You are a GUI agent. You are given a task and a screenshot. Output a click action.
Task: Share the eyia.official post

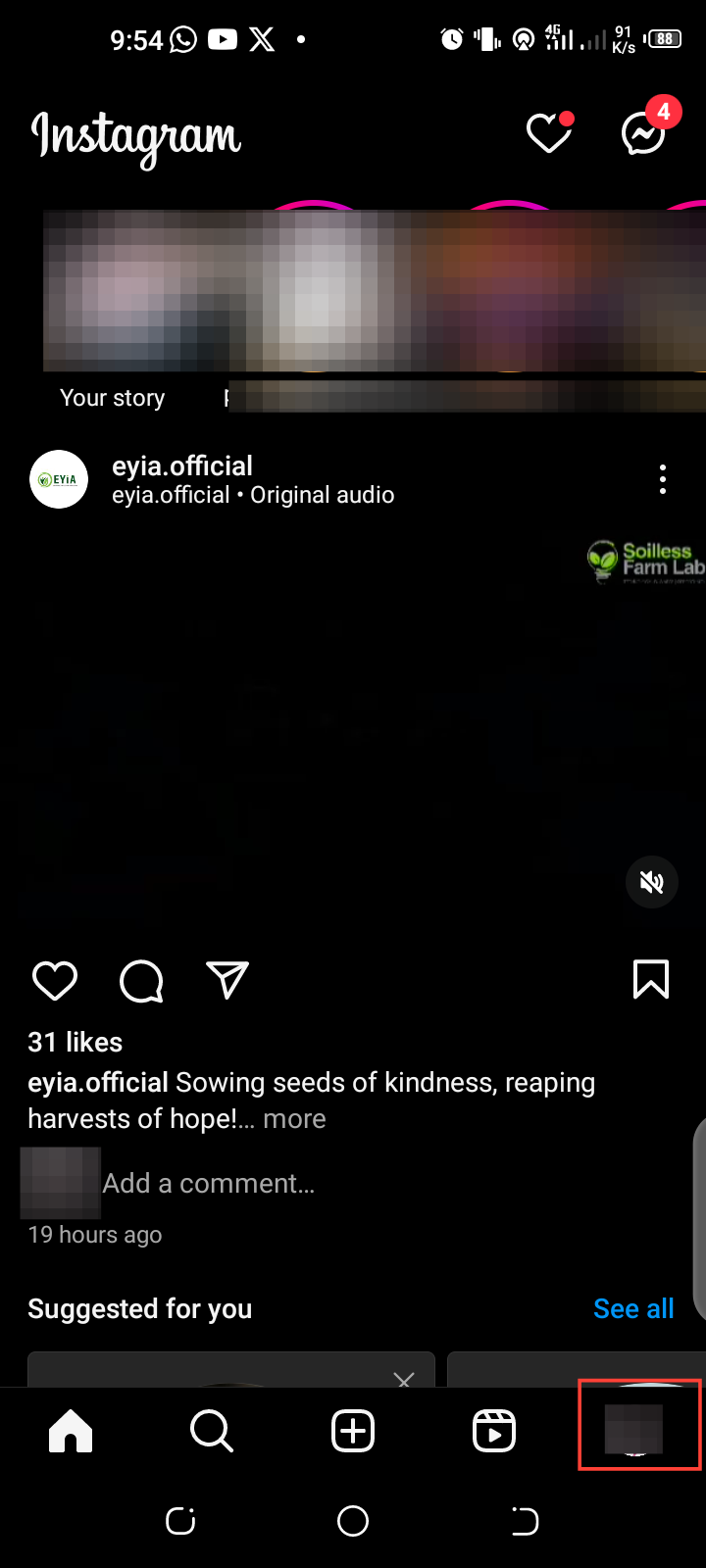coord(227,980)
